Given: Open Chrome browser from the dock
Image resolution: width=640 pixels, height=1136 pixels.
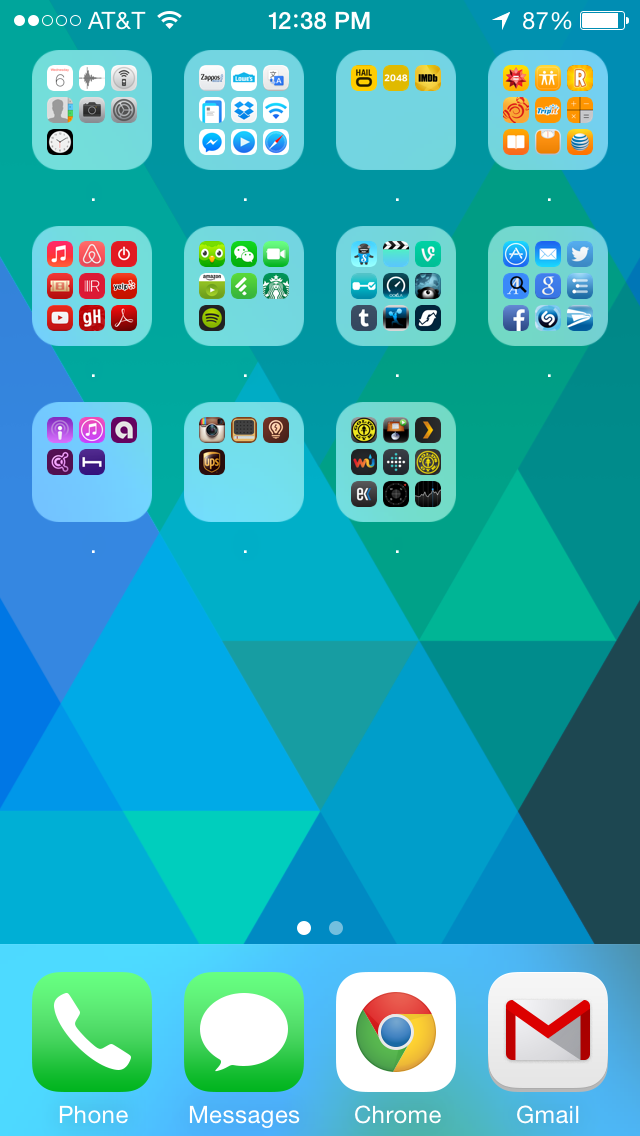Looking at the screenshot, I should (396, 1032).
